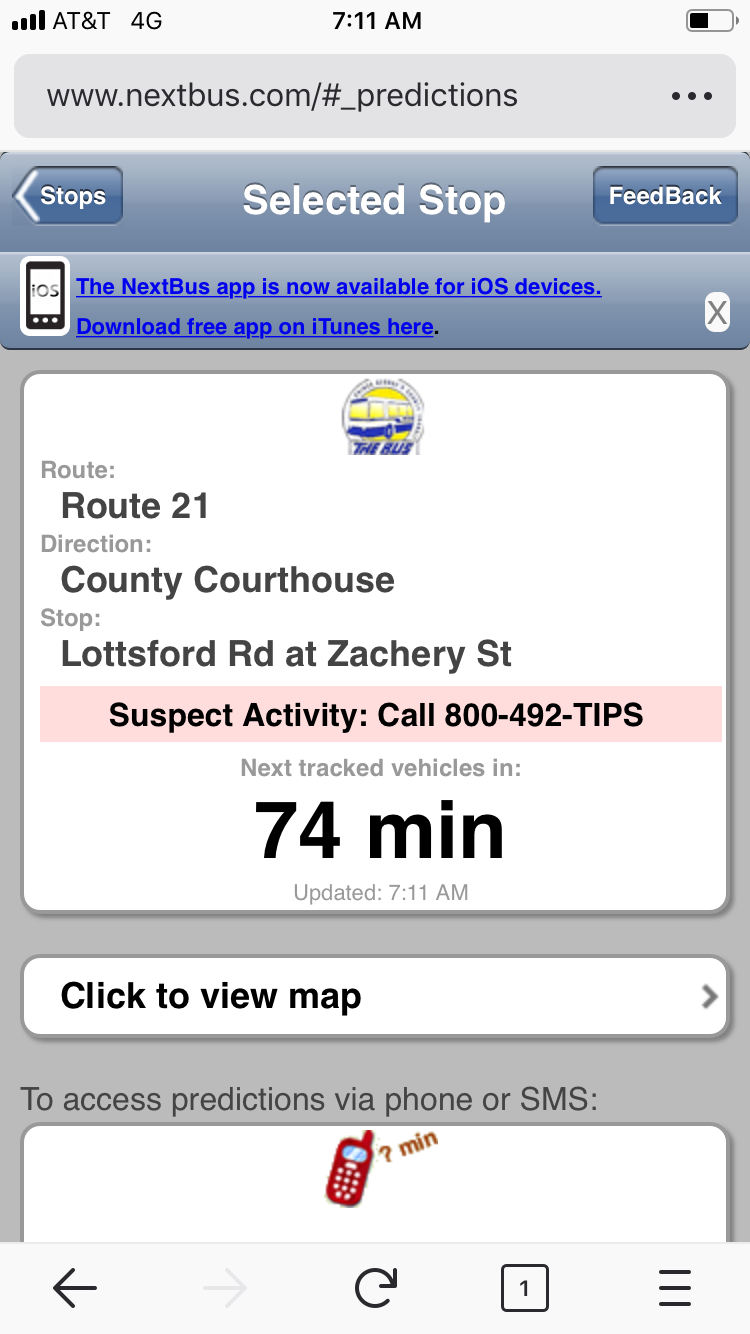Open the three-dot browser options menu
Viewport: 750px width, 1334px height.
pyautogui.click(x=691, y=96)
